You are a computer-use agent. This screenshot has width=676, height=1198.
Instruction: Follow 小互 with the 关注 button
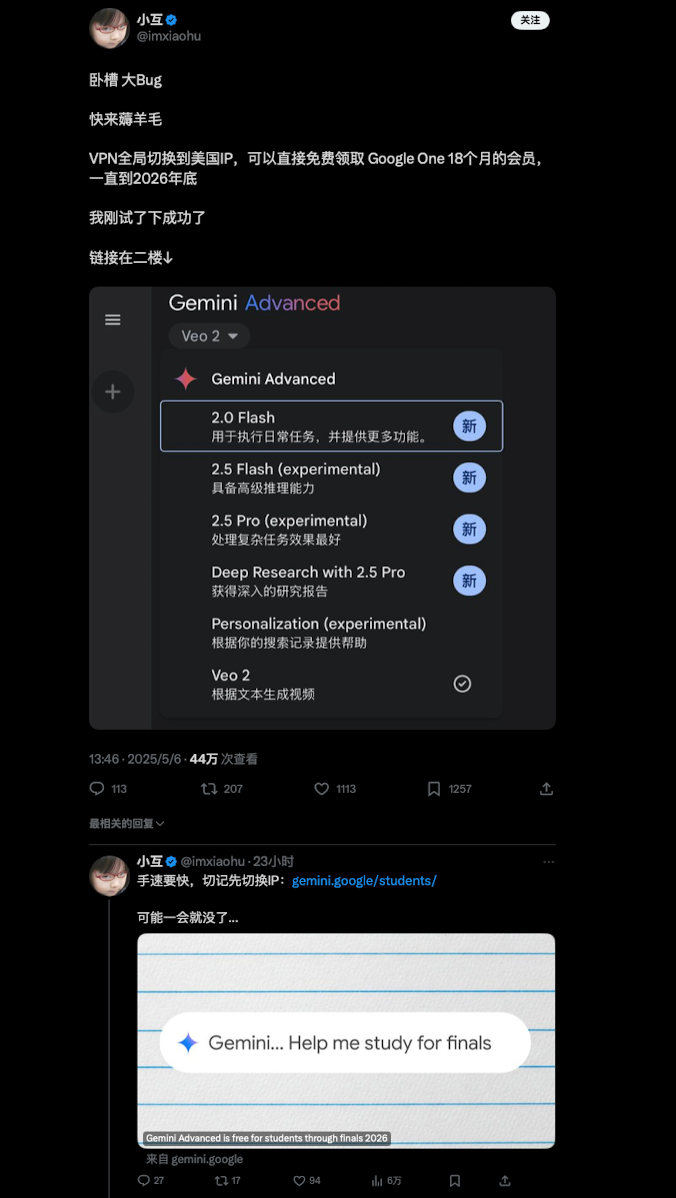click(x=530, y=20)
